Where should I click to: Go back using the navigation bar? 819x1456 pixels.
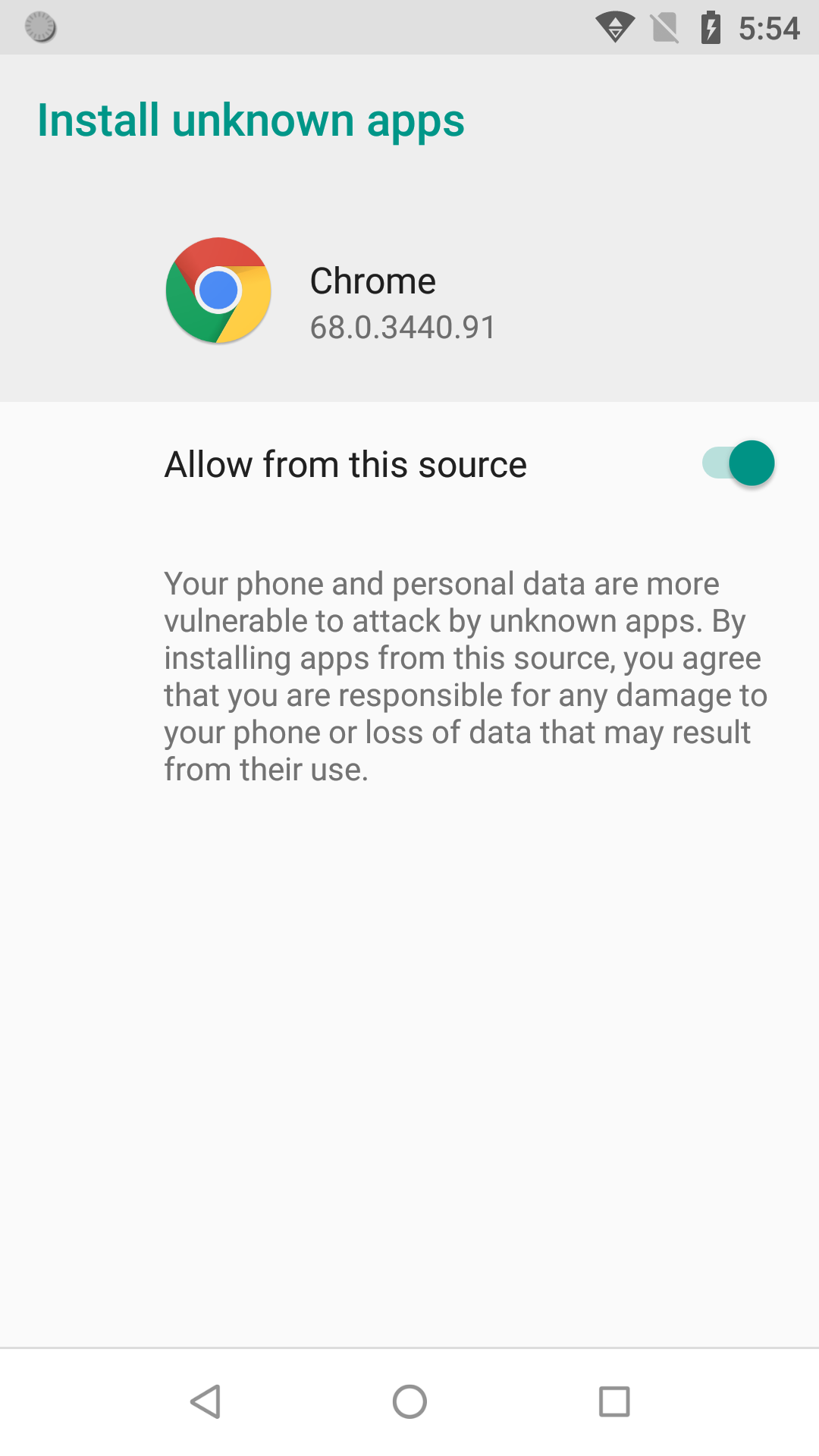tap(206, 1401)
